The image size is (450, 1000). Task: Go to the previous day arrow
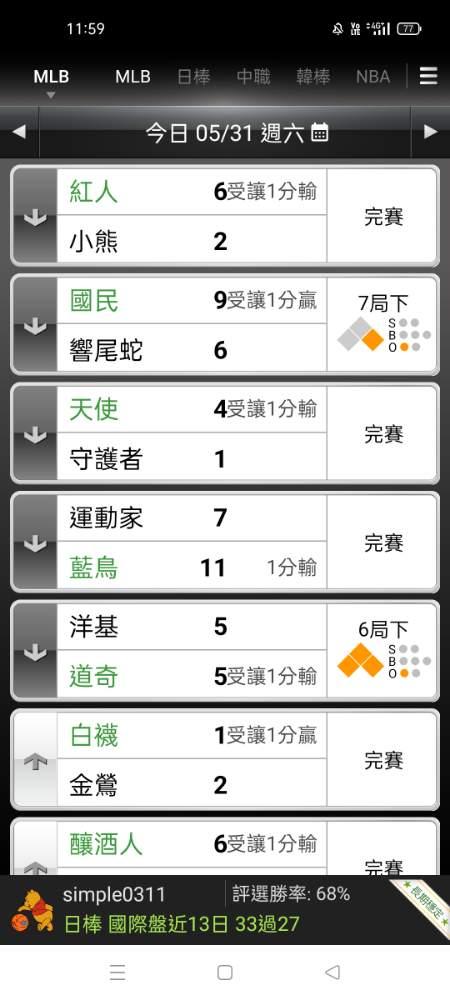pyautogui.click(x=19, y=132)
